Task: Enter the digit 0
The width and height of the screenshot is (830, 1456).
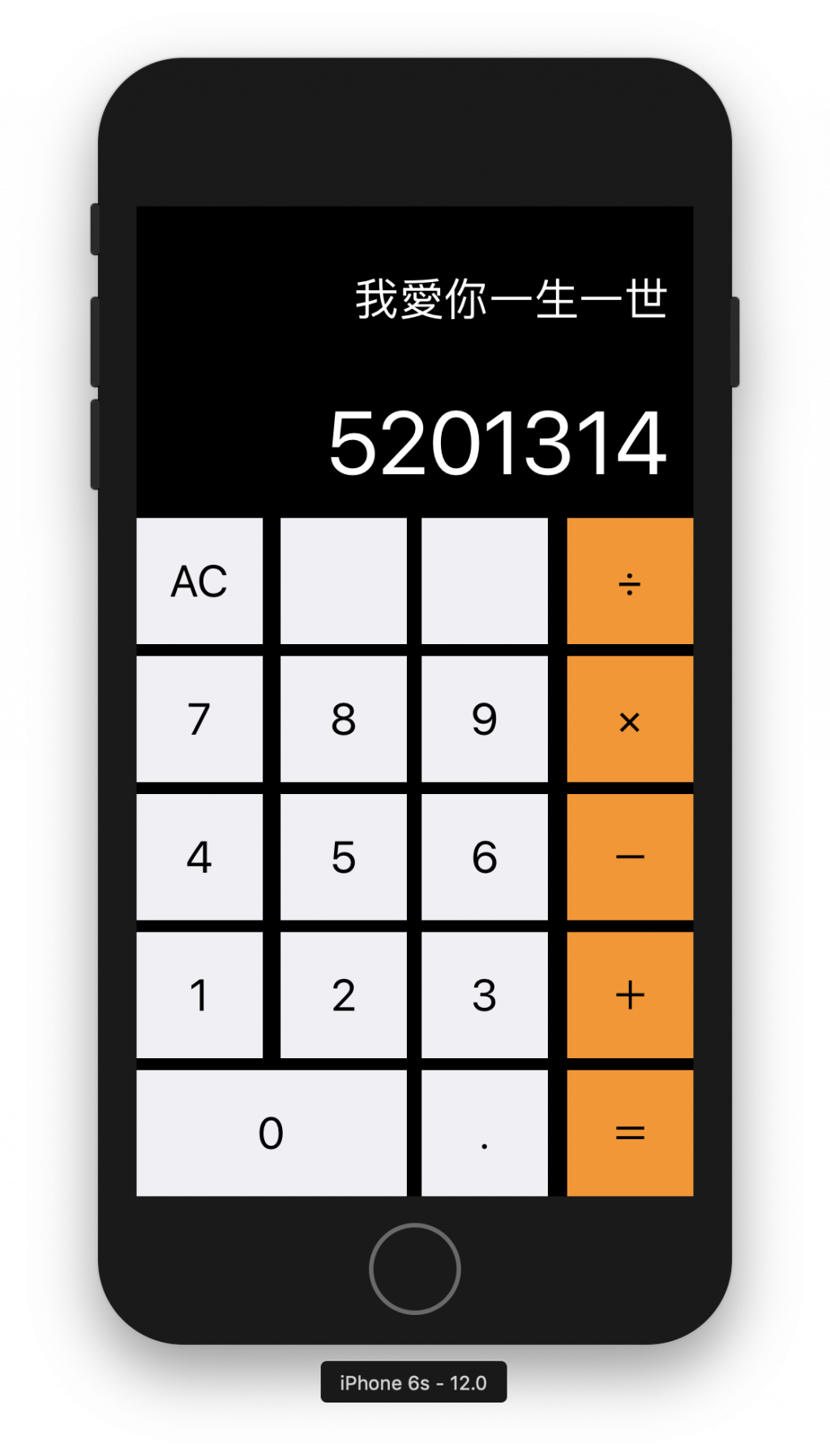Action: (x=272, y=1133)
